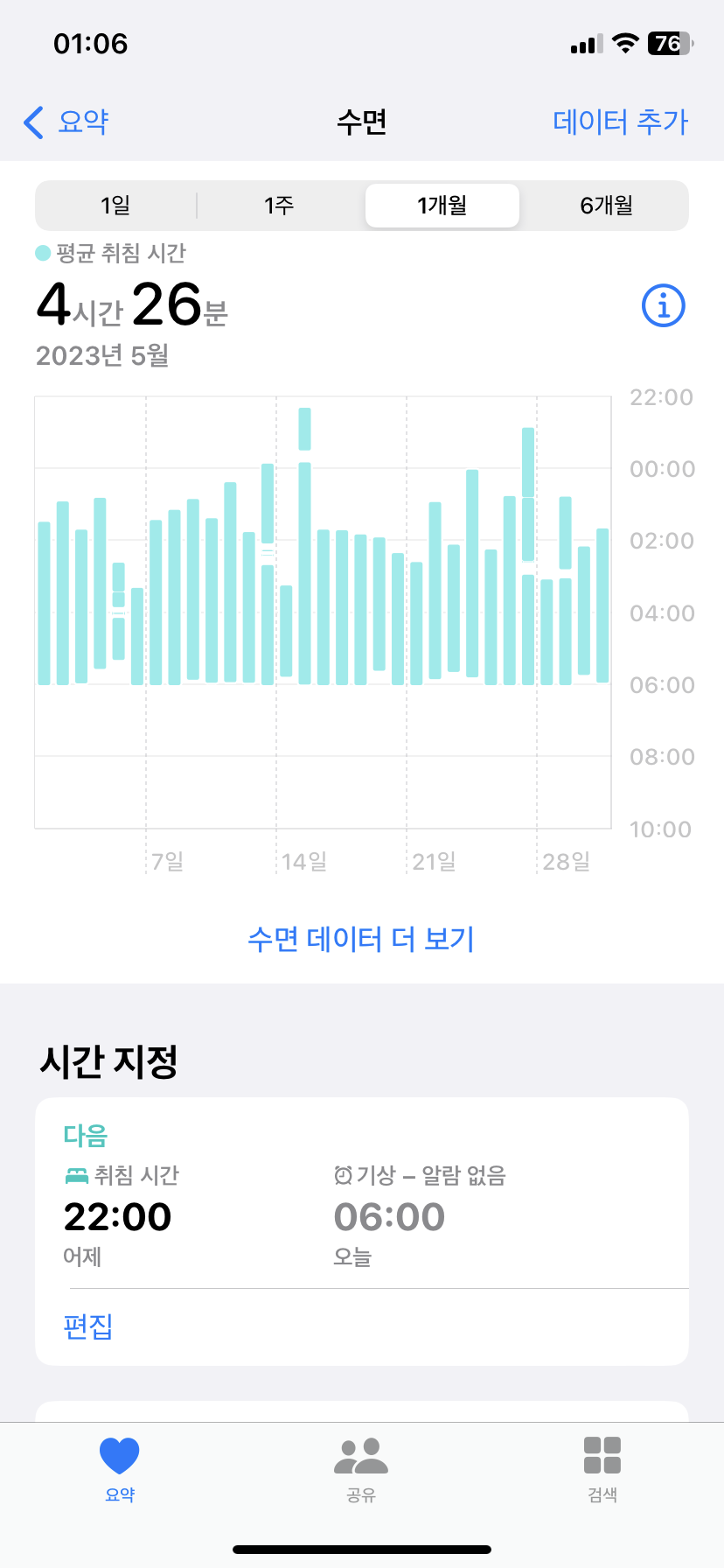724x1568 pixels.
Task: Select the 1개월 segment
Action: pos(442,206)
